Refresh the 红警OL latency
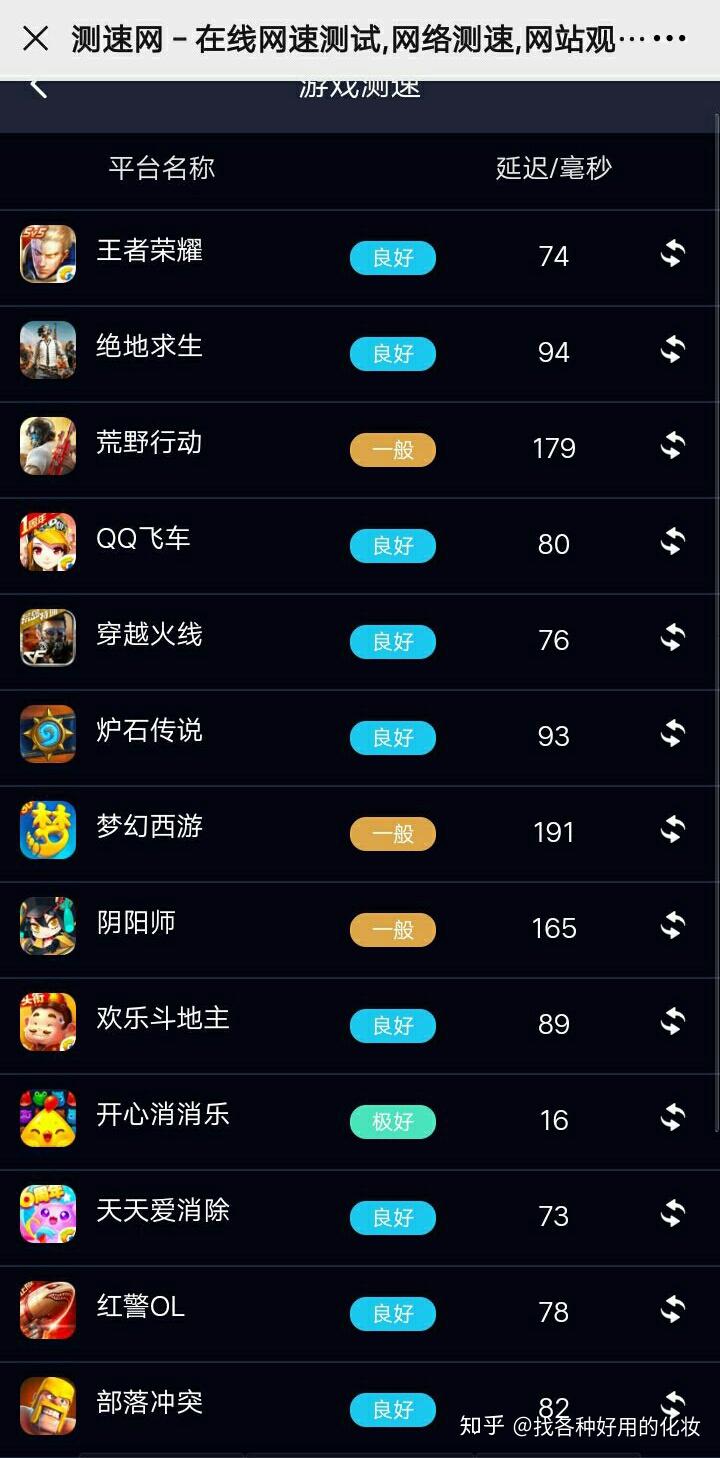The height and width of the screenshot is (1458, 720). (673, 1310)
